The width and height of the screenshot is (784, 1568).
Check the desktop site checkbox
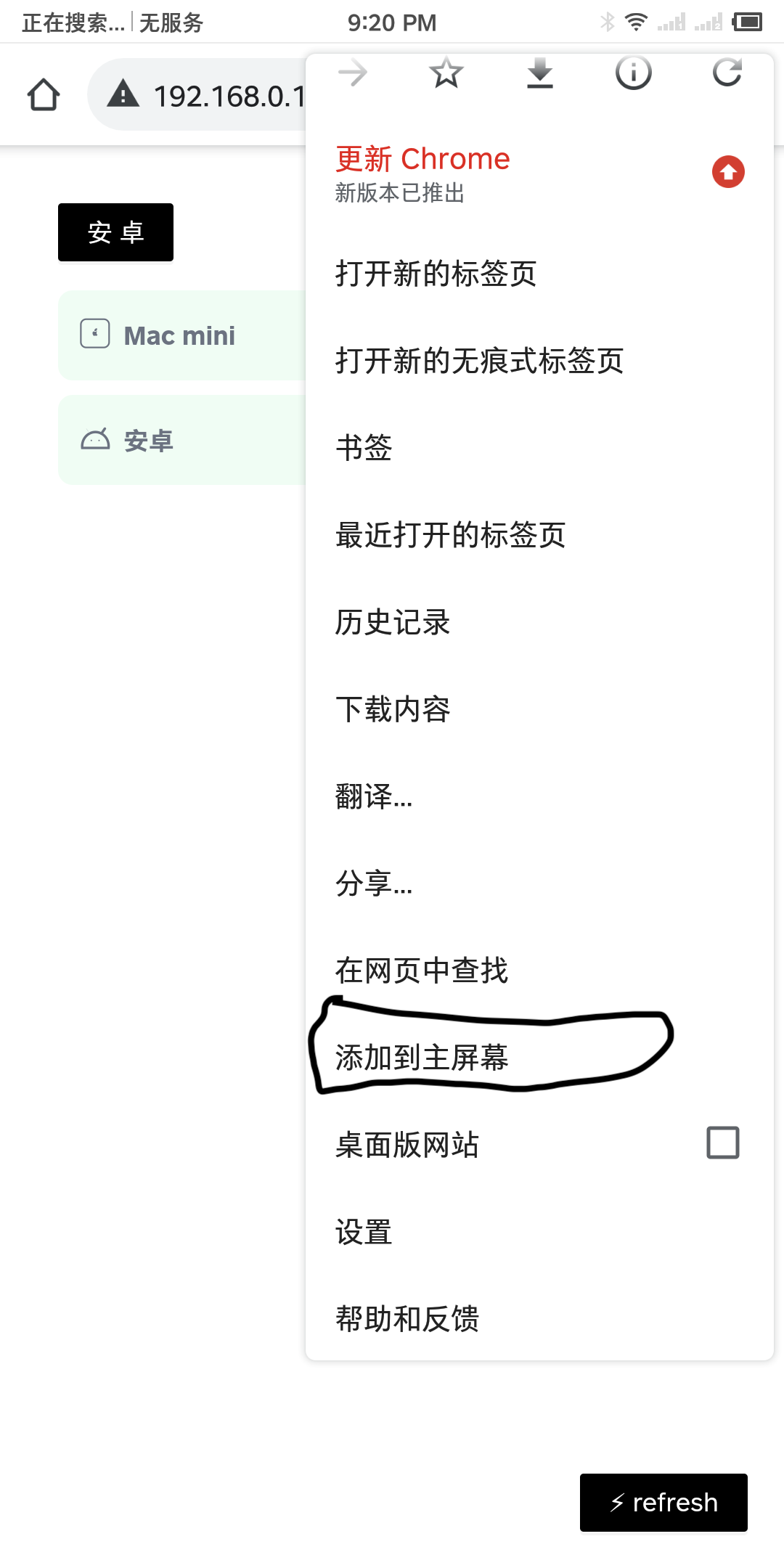pyautogui.click(x=723, y=1142)
